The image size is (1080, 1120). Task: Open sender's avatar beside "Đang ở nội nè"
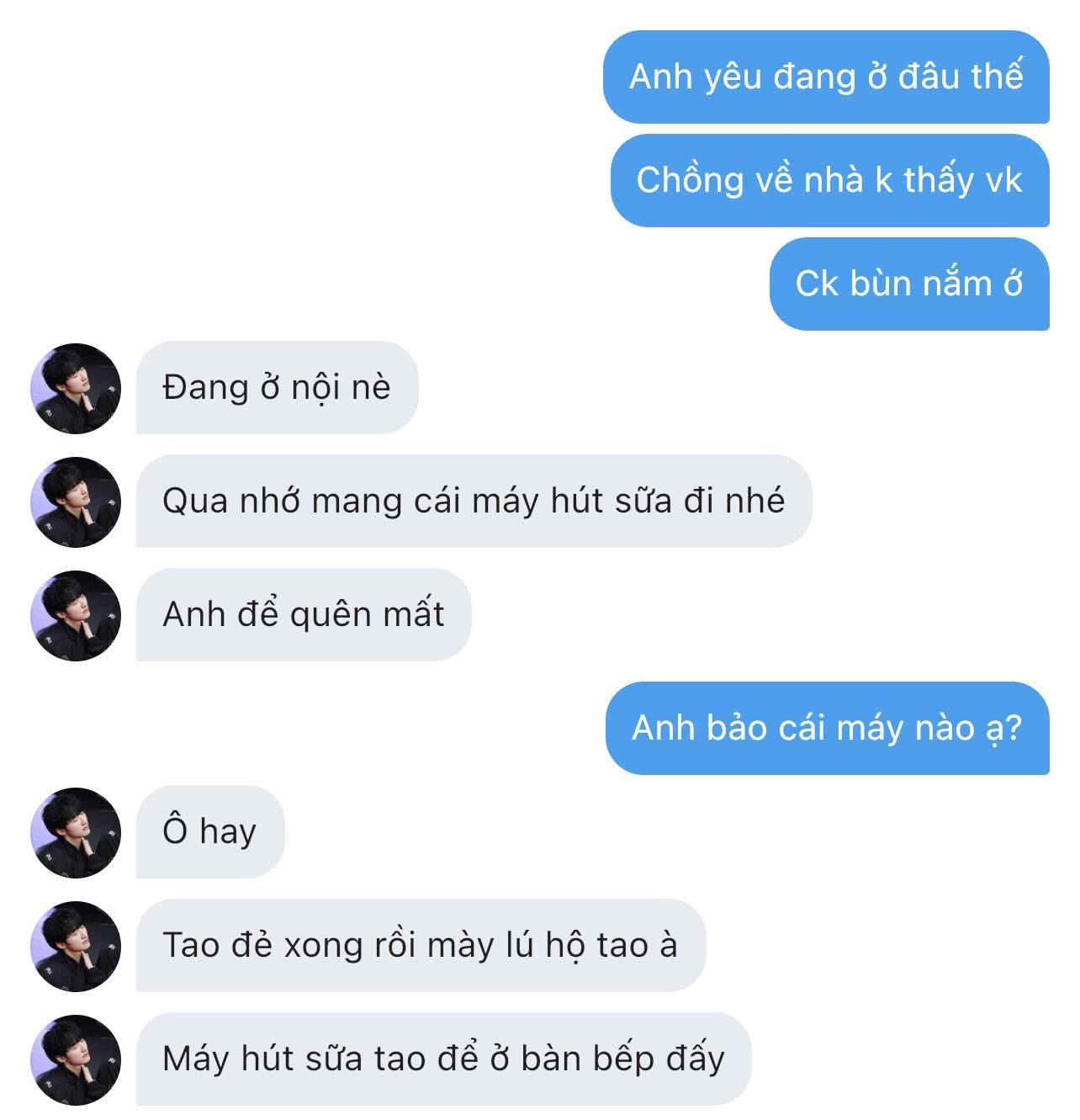[76, 389]
